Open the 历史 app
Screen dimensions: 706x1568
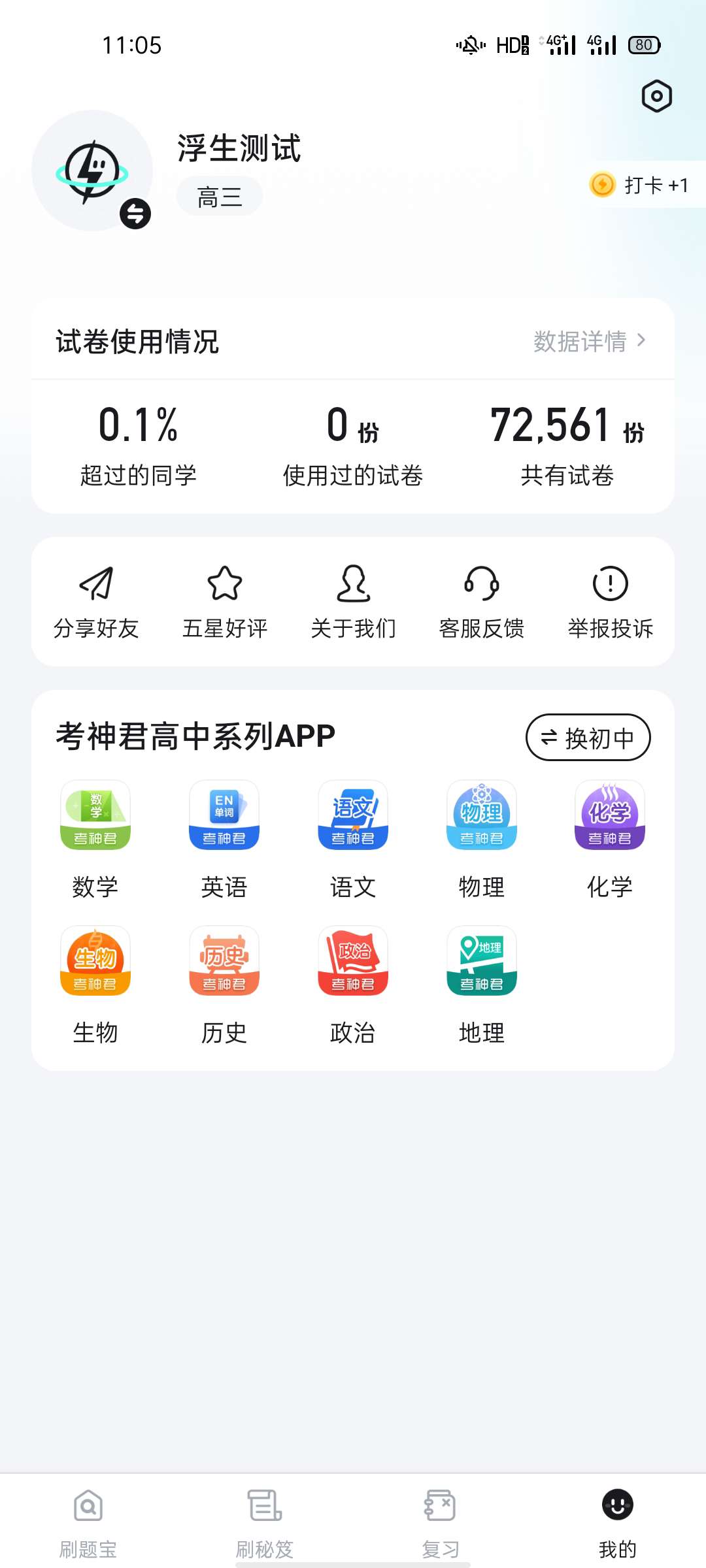pos(224,961)
